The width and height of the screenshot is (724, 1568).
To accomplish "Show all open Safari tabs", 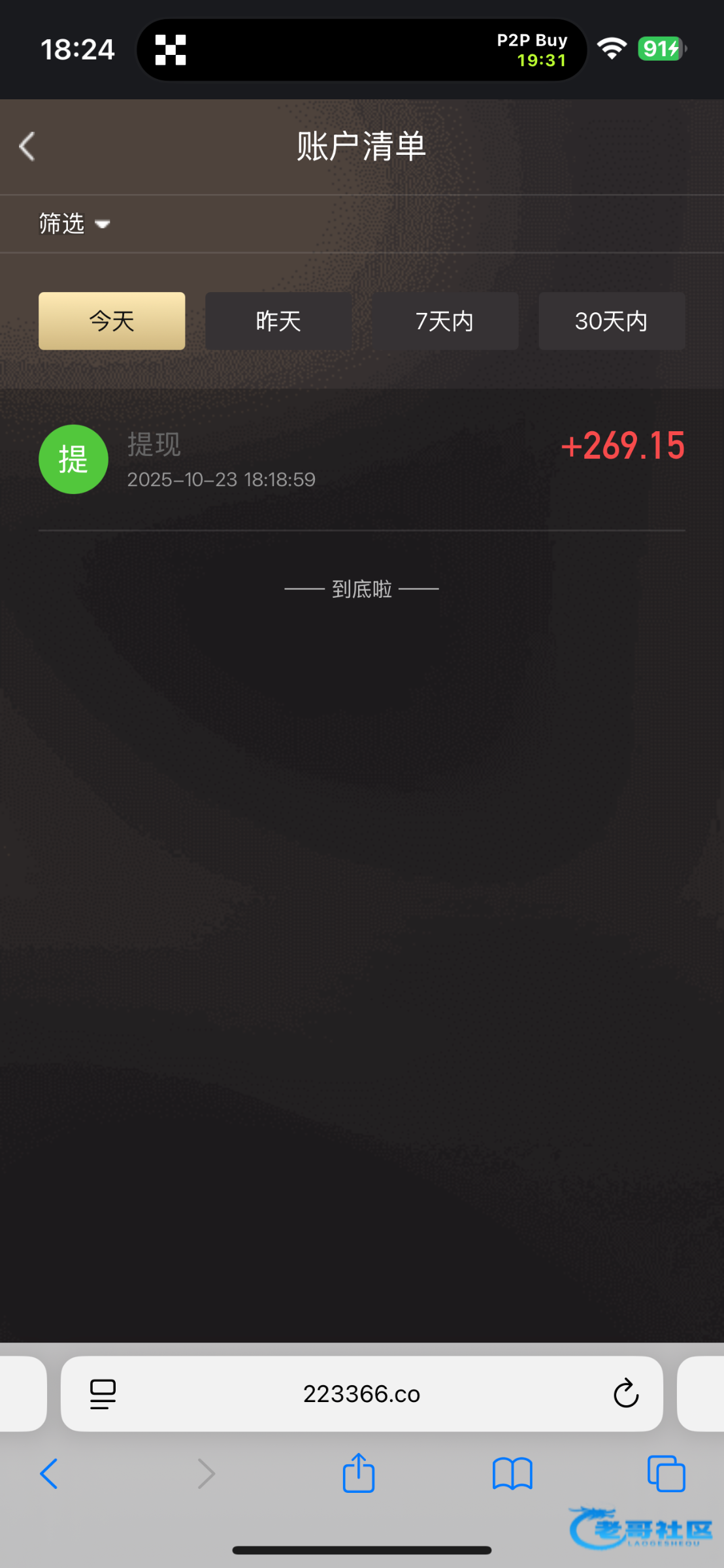I will 666,1474.
